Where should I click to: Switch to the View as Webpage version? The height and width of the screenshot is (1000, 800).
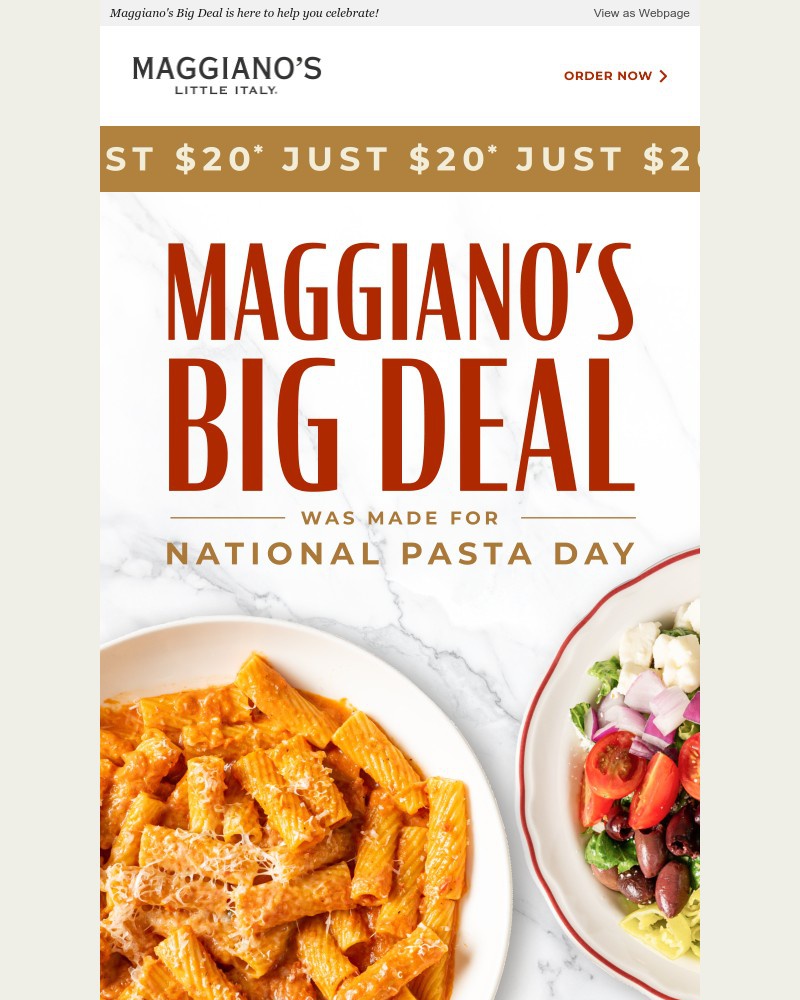coord(641,13)
